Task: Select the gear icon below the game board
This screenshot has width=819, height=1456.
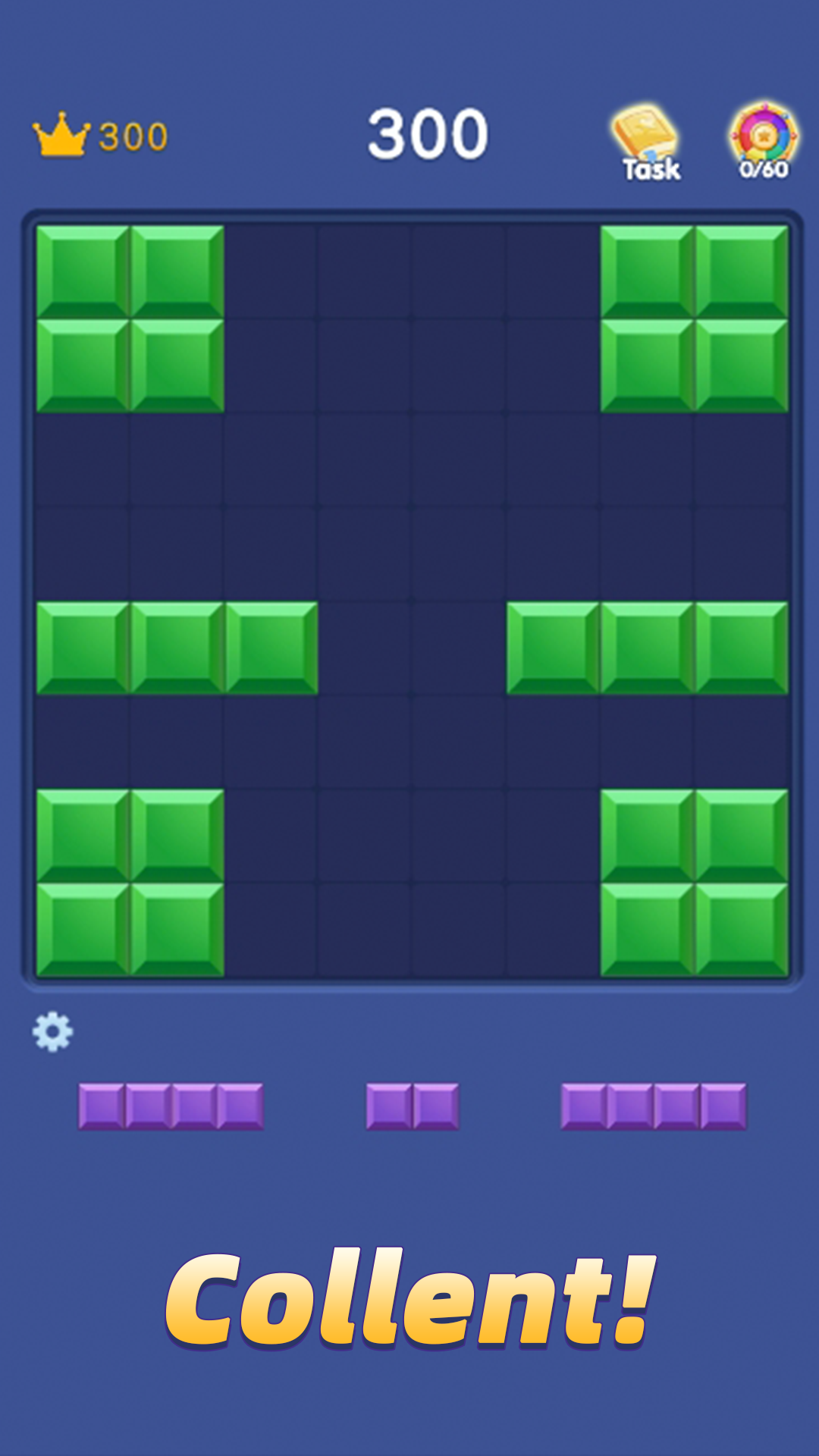Action: (53, 1031)
